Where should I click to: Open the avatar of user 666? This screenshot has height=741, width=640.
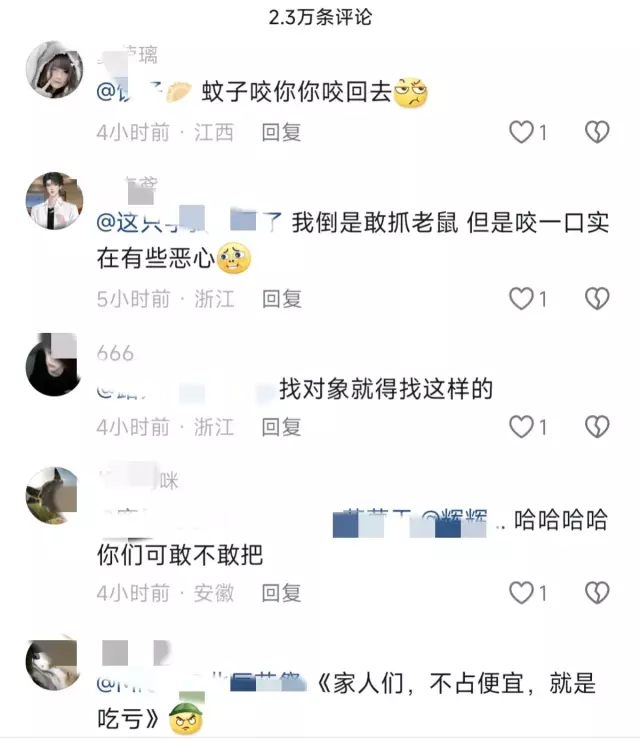53,365
